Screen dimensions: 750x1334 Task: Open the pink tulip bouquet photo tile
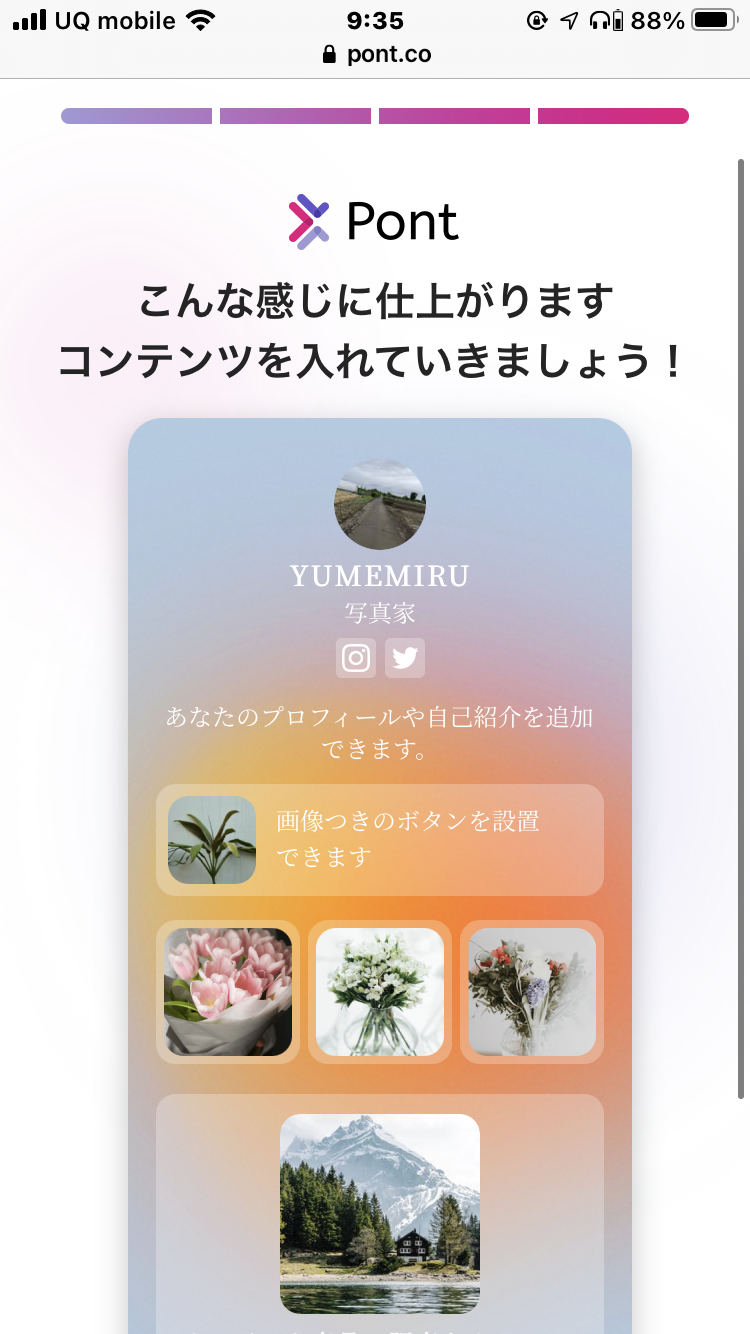click(x=228, y=992)
